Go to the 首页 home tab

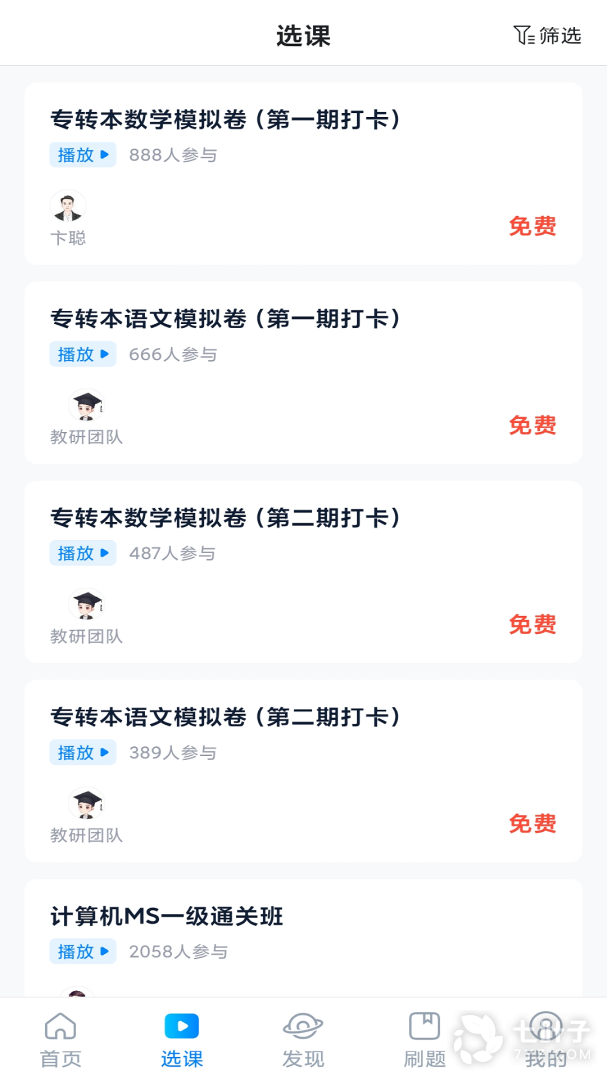click(60, 1040)
